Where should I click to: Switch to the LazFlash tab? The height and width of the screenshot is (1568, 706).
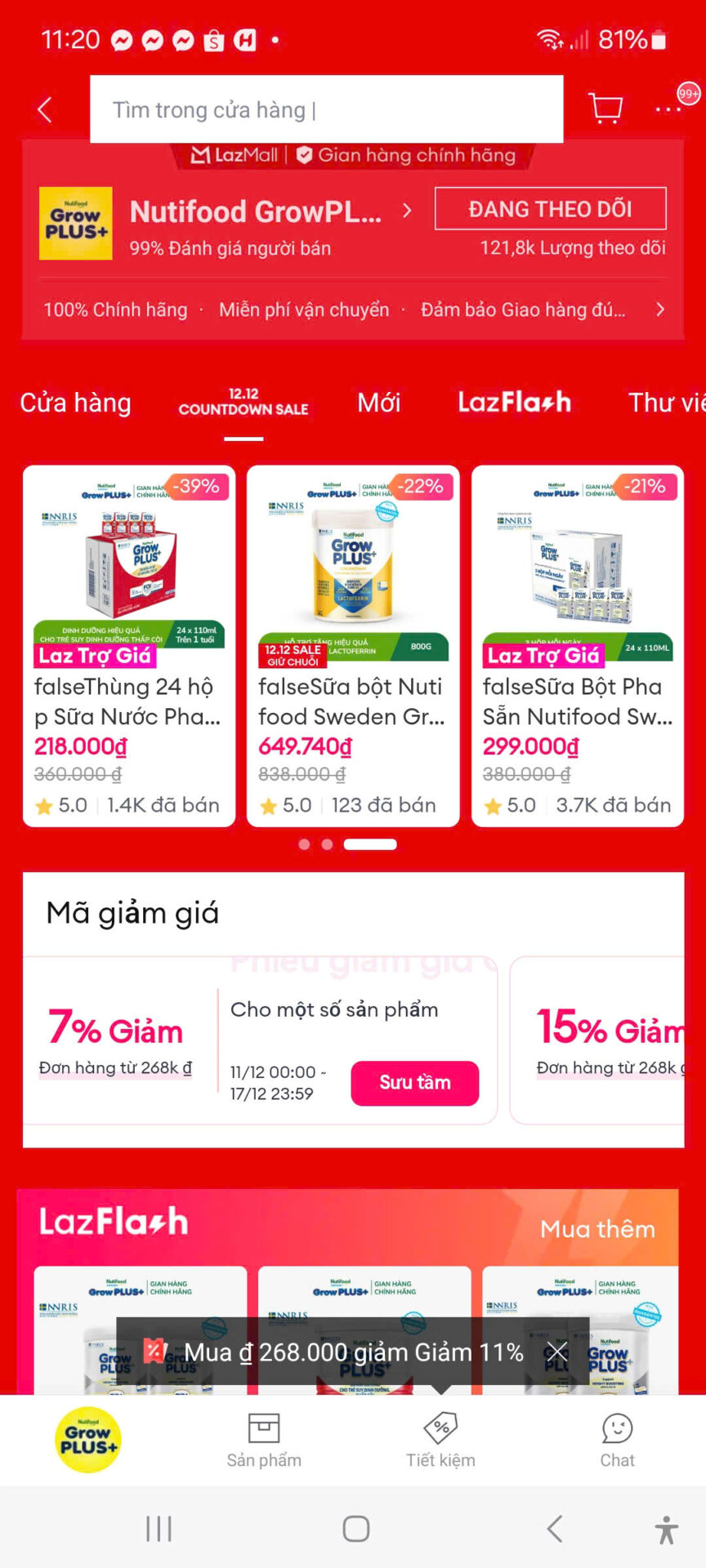[514, 403]
